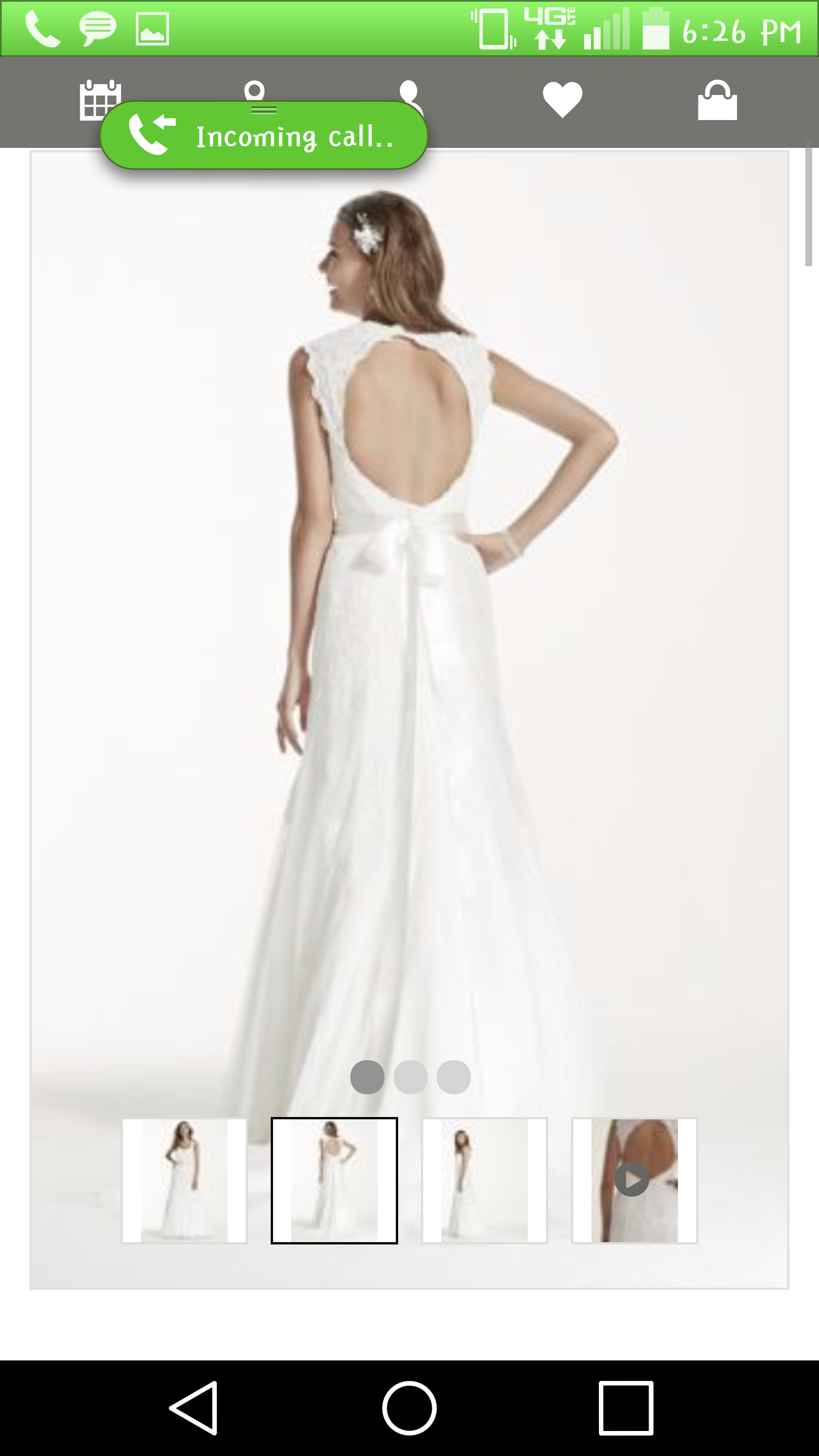The height and width of the screenshot is (1456, 819).
Task: Select the front view dress thumbnail
Action: click(x=184, y=1180)
